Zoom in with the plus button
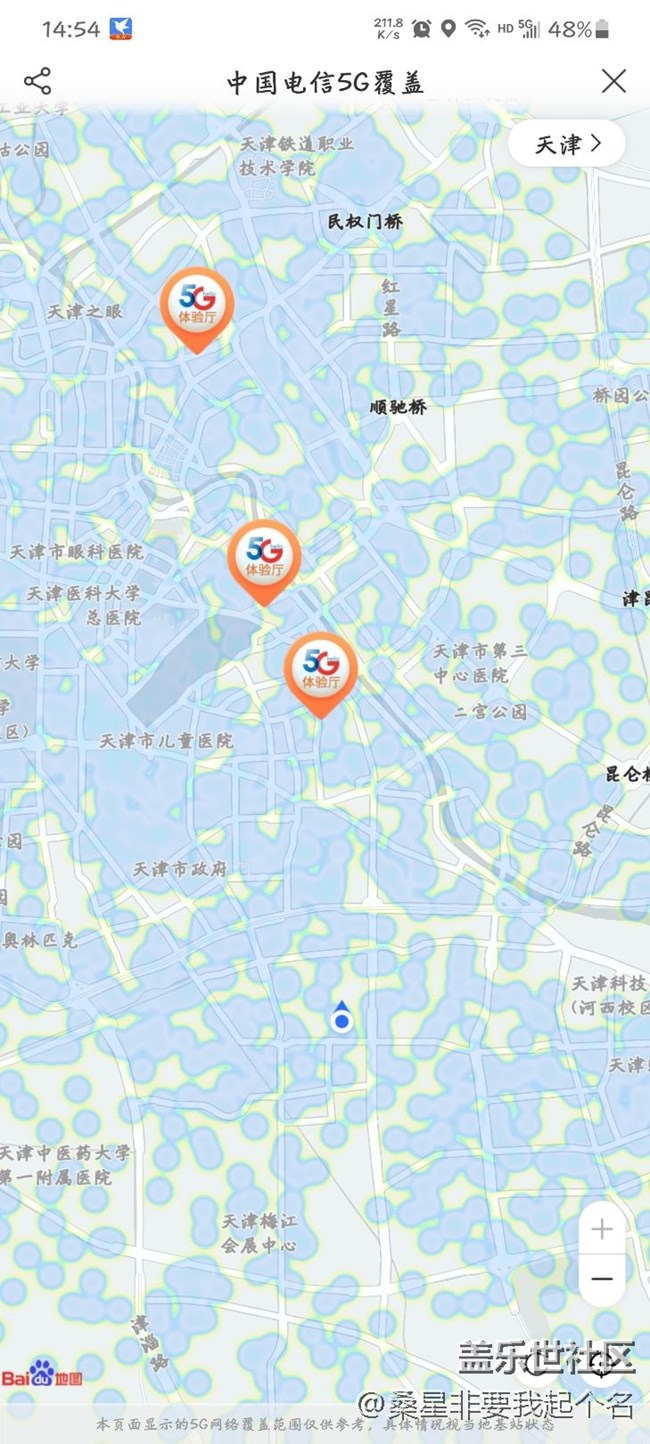This screenshot has height=1444, width=650. [x=601, y=1229]
